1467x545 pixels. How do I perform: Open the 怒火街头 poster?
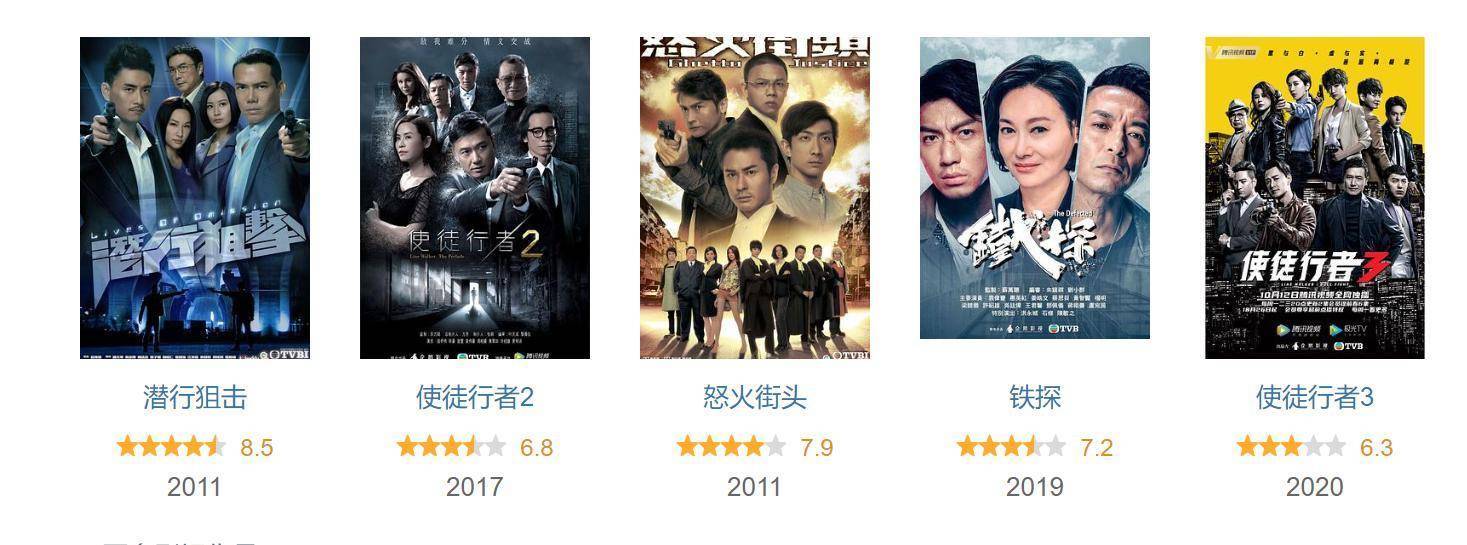[x=755, y=198]
